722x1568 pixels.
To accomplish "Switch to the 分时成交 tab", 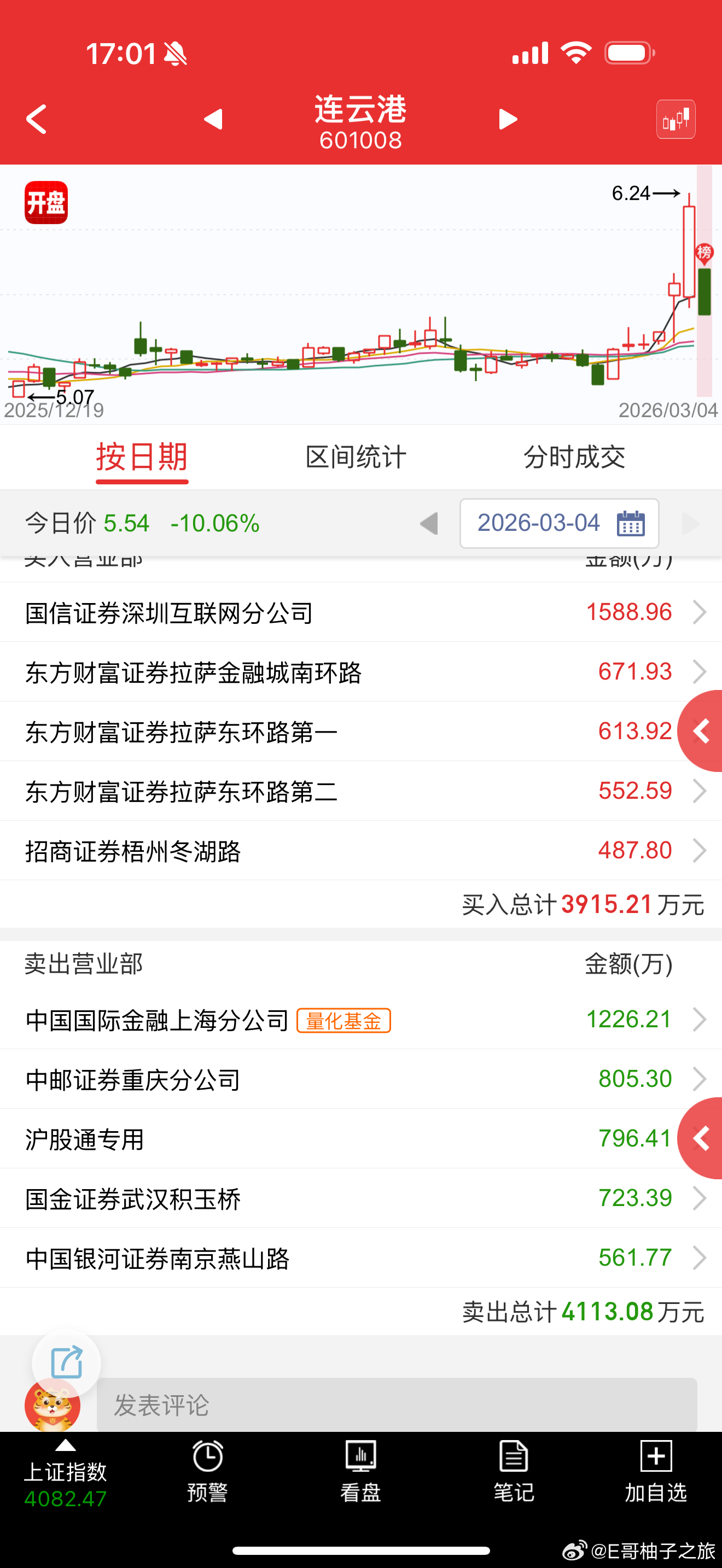I will tap(575, 458).
